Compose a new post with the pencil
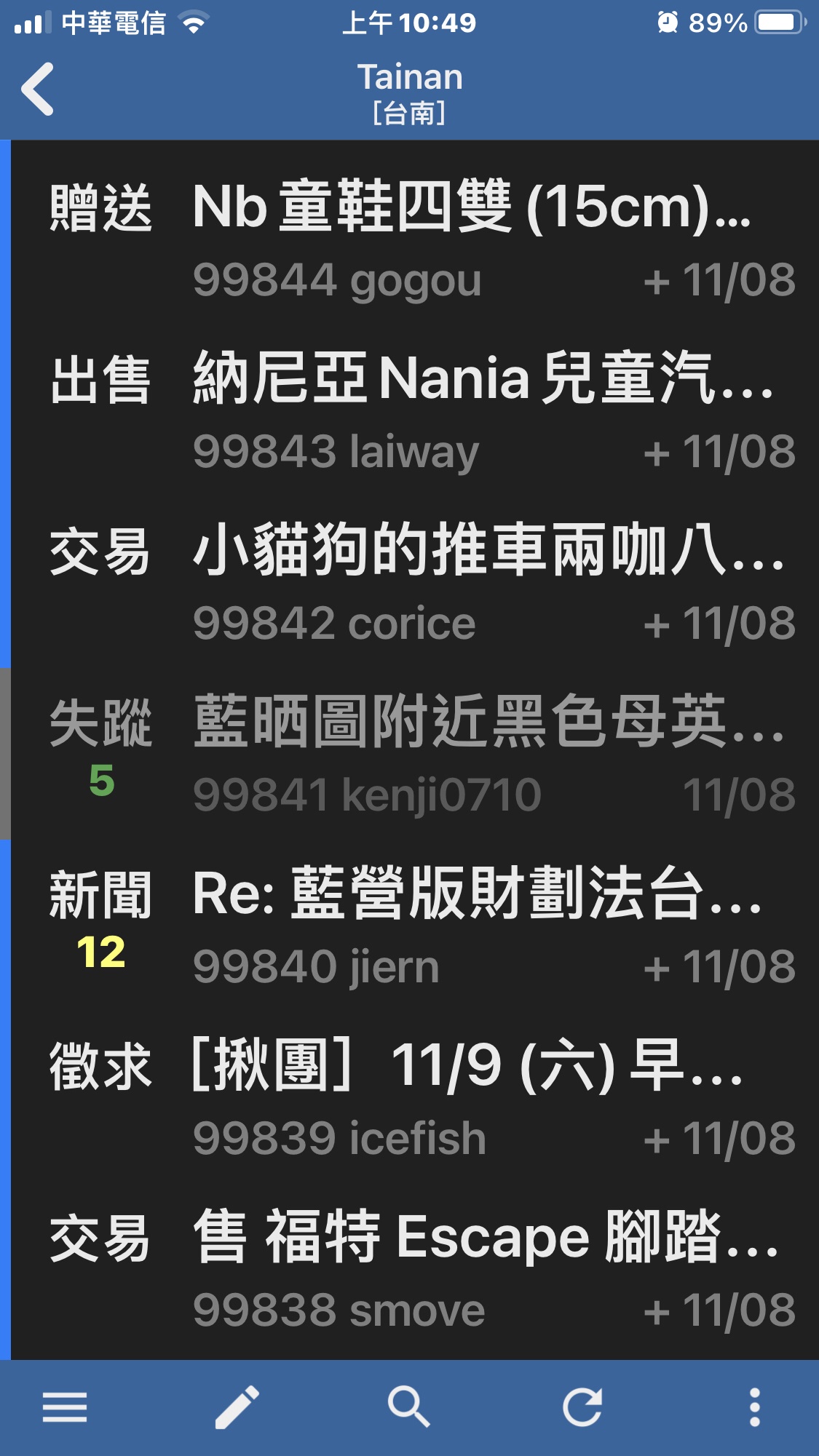Image resolution: width=819 pixels, height=1456 pixels. tap(237, 1407)
